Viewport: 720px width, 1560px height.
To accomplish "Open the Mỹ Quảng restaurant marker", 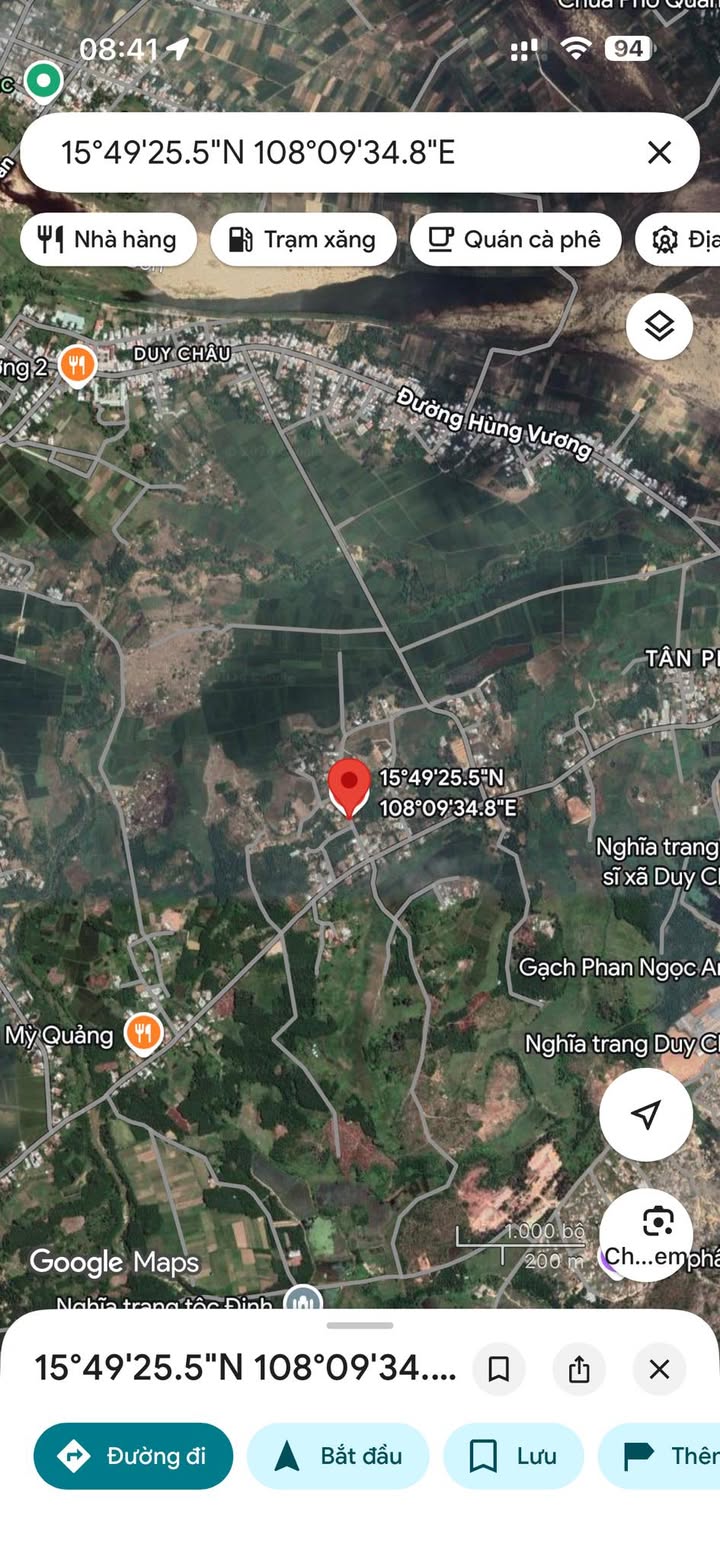I will 144,1034.
